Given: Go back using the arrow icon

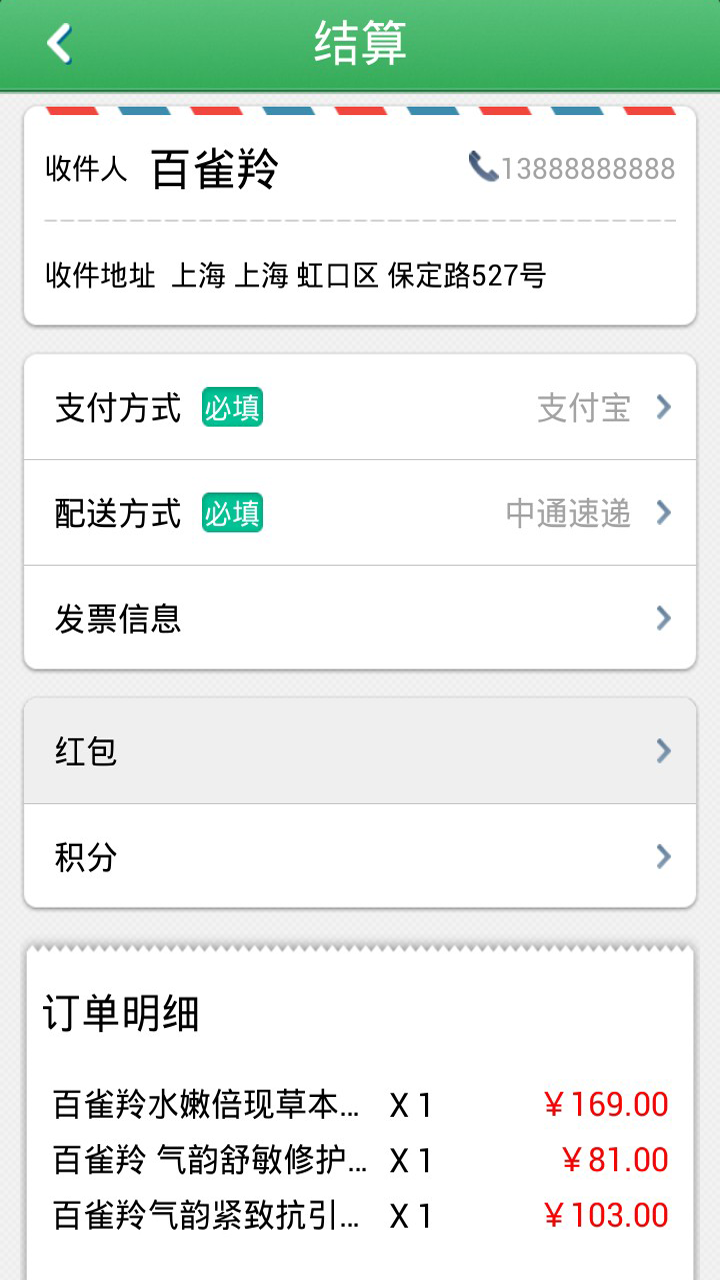Looking at the screenshot, I should pyautogui.click(x=60, y=44).
